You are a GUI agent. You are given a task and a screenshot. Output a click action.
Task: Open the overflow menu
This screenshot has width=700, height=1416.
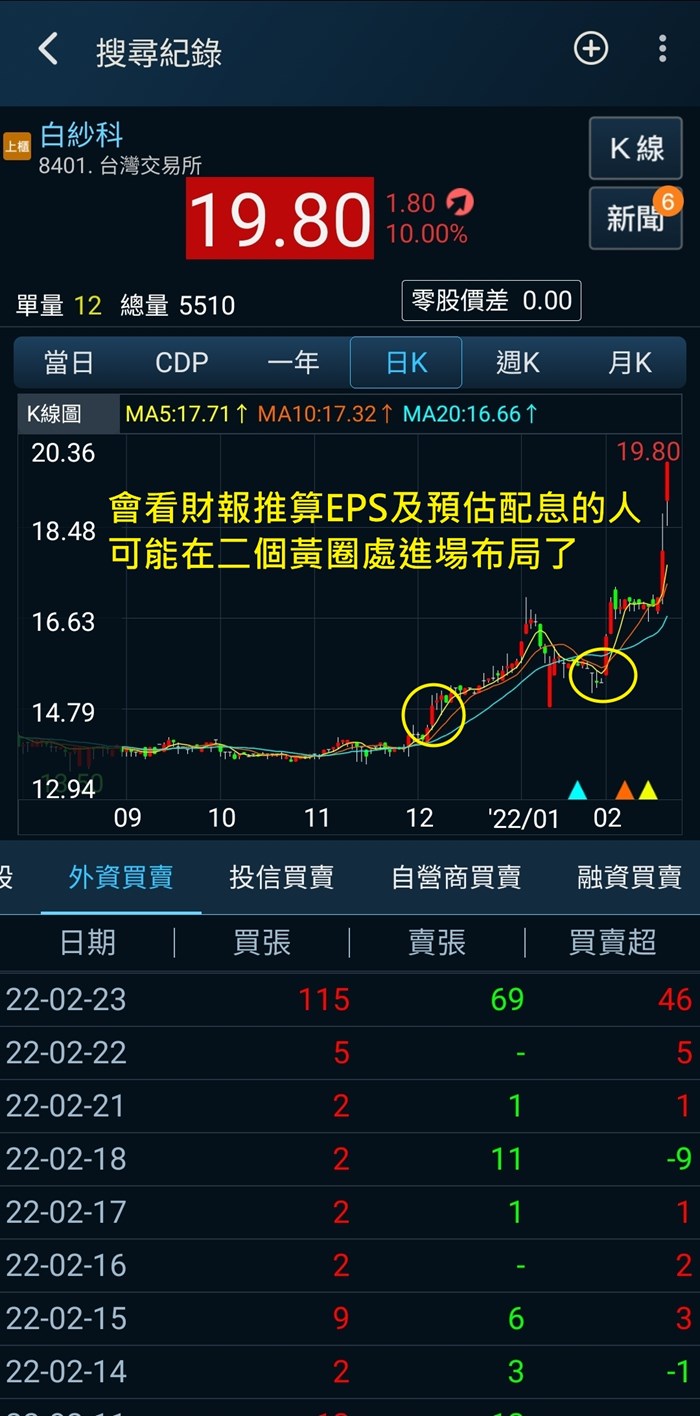[x=662, y=49]
